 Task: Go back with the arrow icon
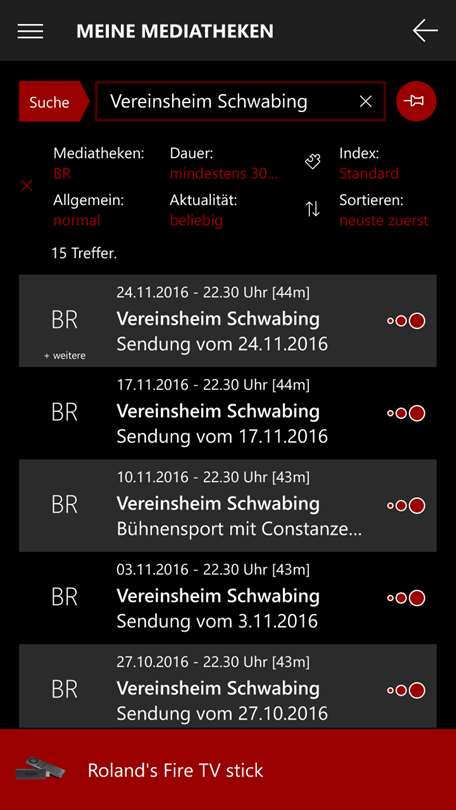point(425,31)
